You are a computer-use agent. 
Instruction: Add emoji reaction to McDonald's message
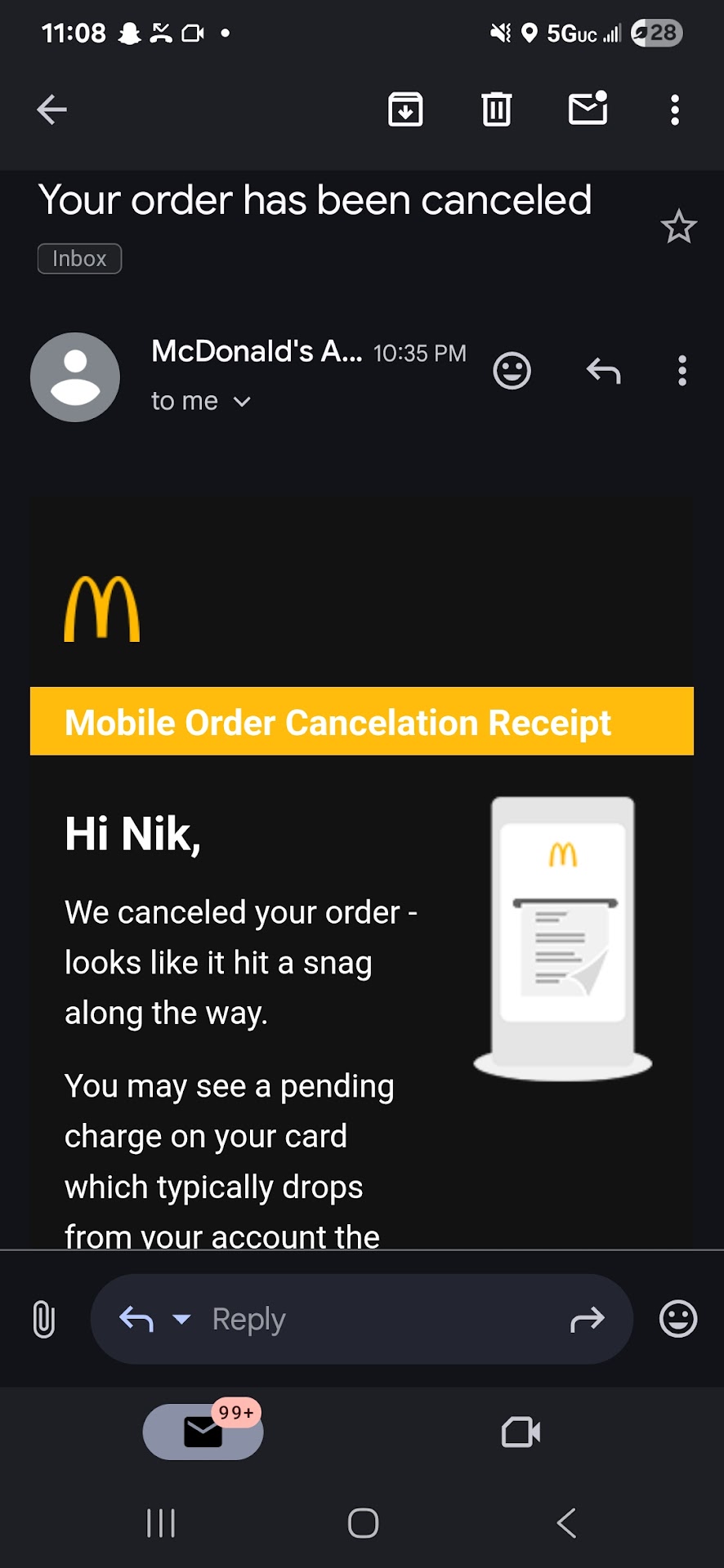pos(512,371)
